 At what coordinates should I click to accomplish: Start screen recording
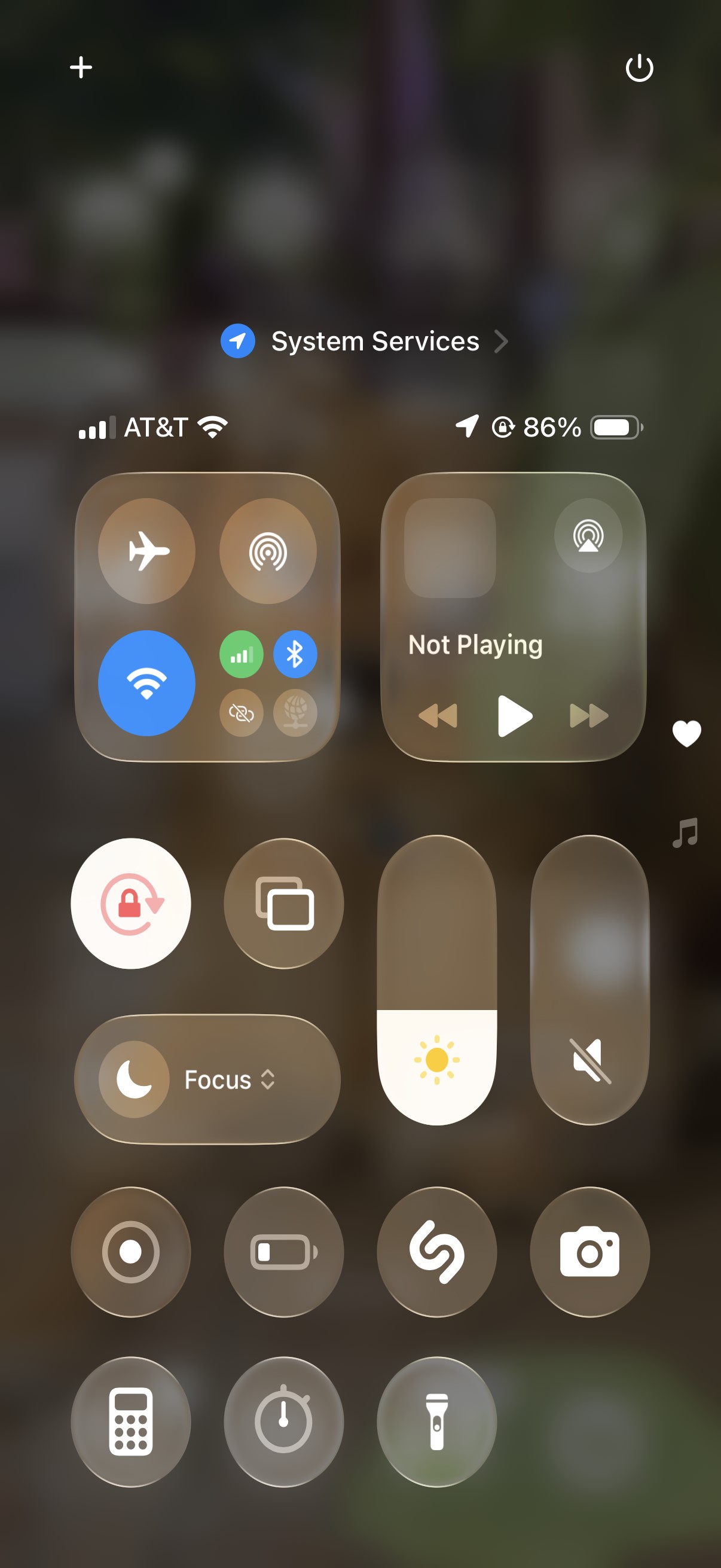131,1252
